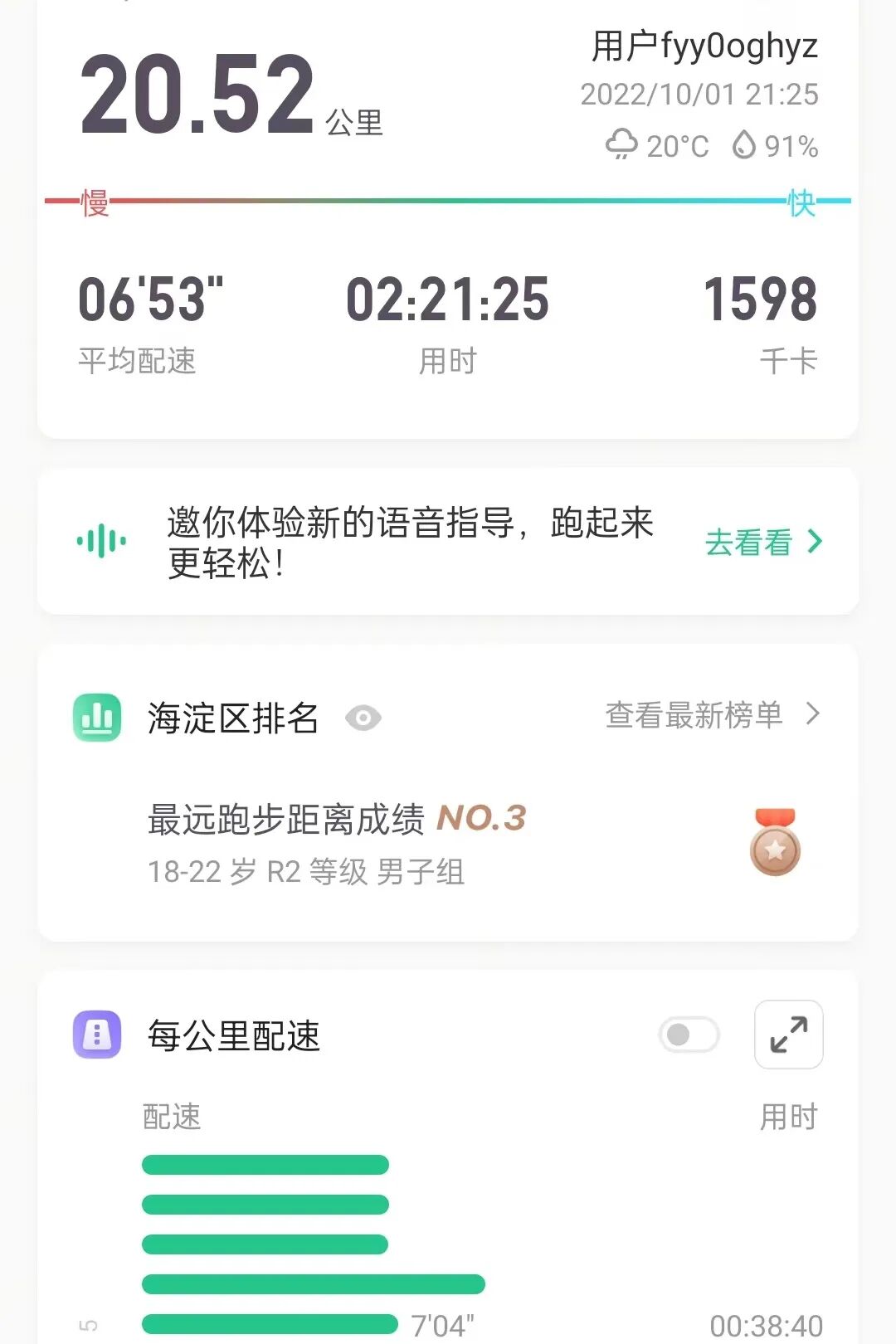Tap 去看看 to try voice guidance
Viewport: 896px width, 1344px height.
762,543
